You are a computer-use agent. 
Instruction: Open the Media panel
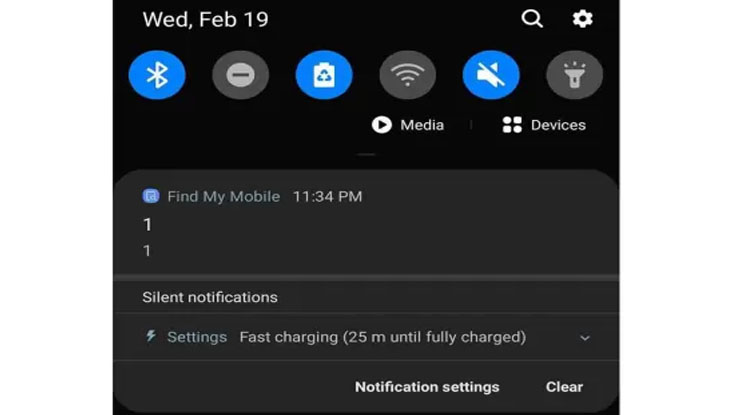[408, 125]
